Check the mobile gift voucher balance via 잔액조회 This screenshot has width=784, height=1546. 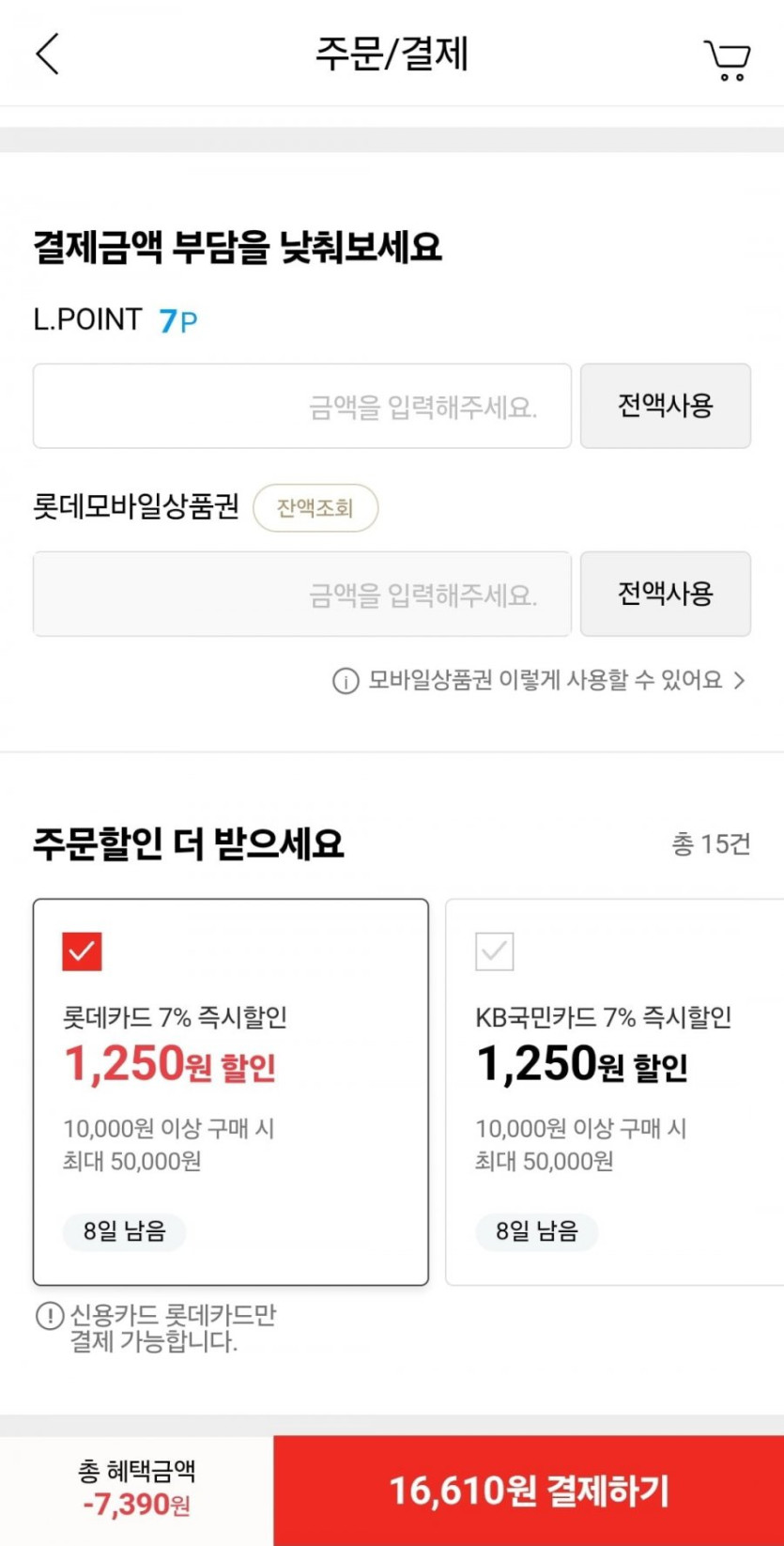[x=315, y=508]
